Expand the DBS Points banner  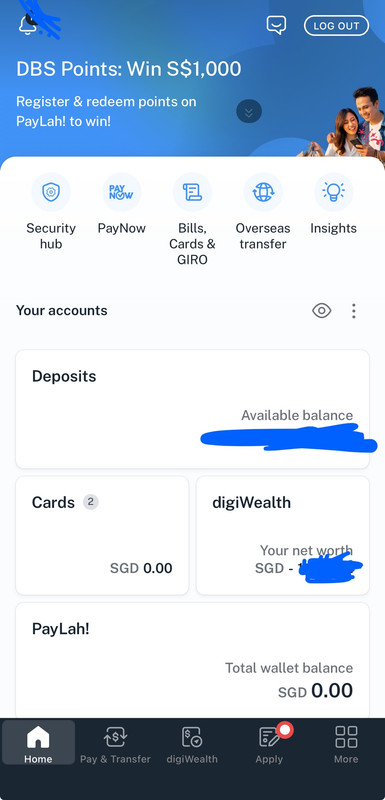[x=249, y=112]
